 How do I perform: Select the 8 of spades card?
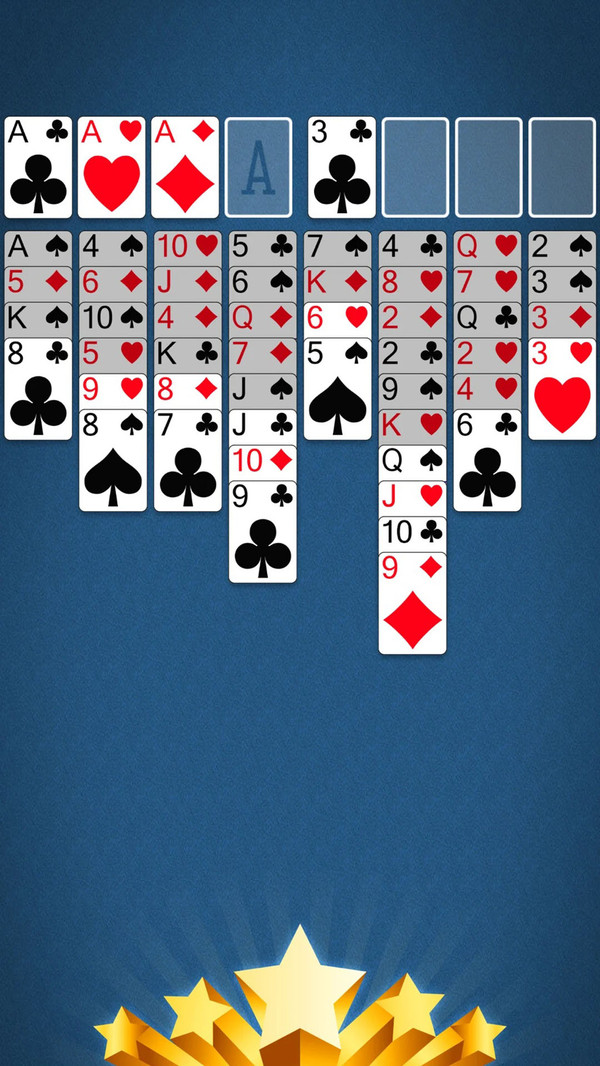pos(113,460)
